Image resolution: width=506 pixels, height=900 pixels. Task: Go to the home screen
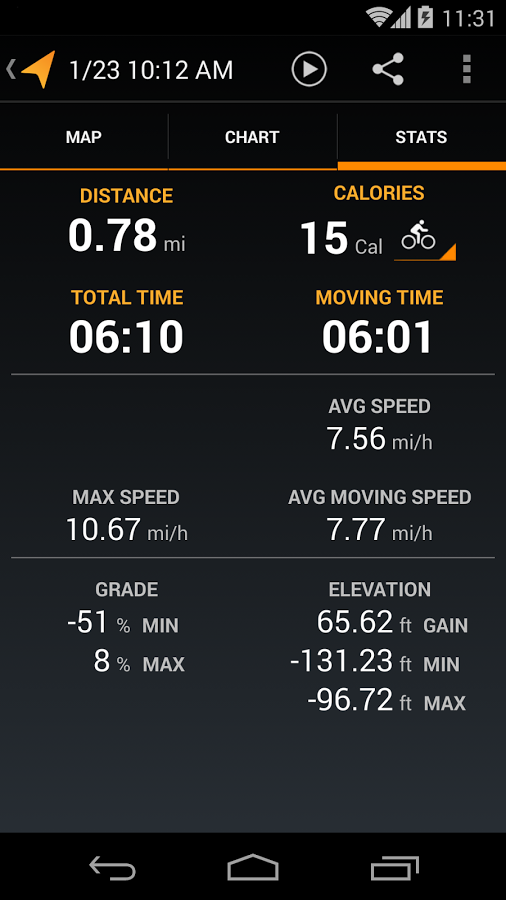(x=253, y=867)
